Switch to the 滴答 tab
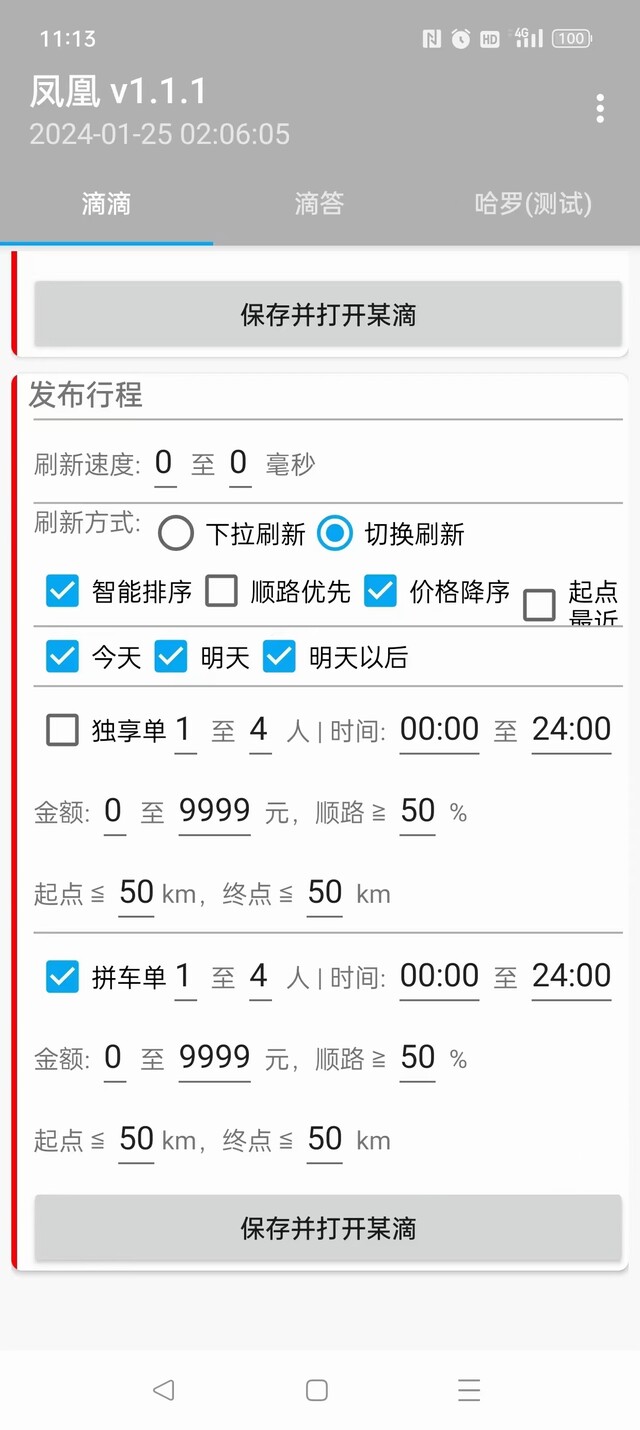This screenshot has width=640, height=1430. [x=319, y=204]
